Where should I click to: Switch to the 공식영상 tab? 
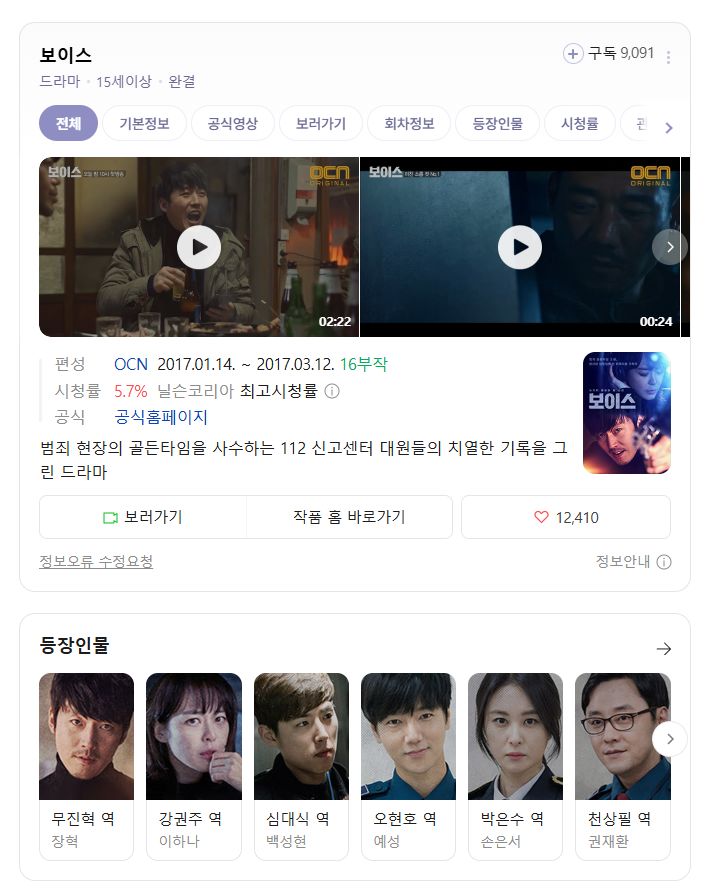point(232,124)
